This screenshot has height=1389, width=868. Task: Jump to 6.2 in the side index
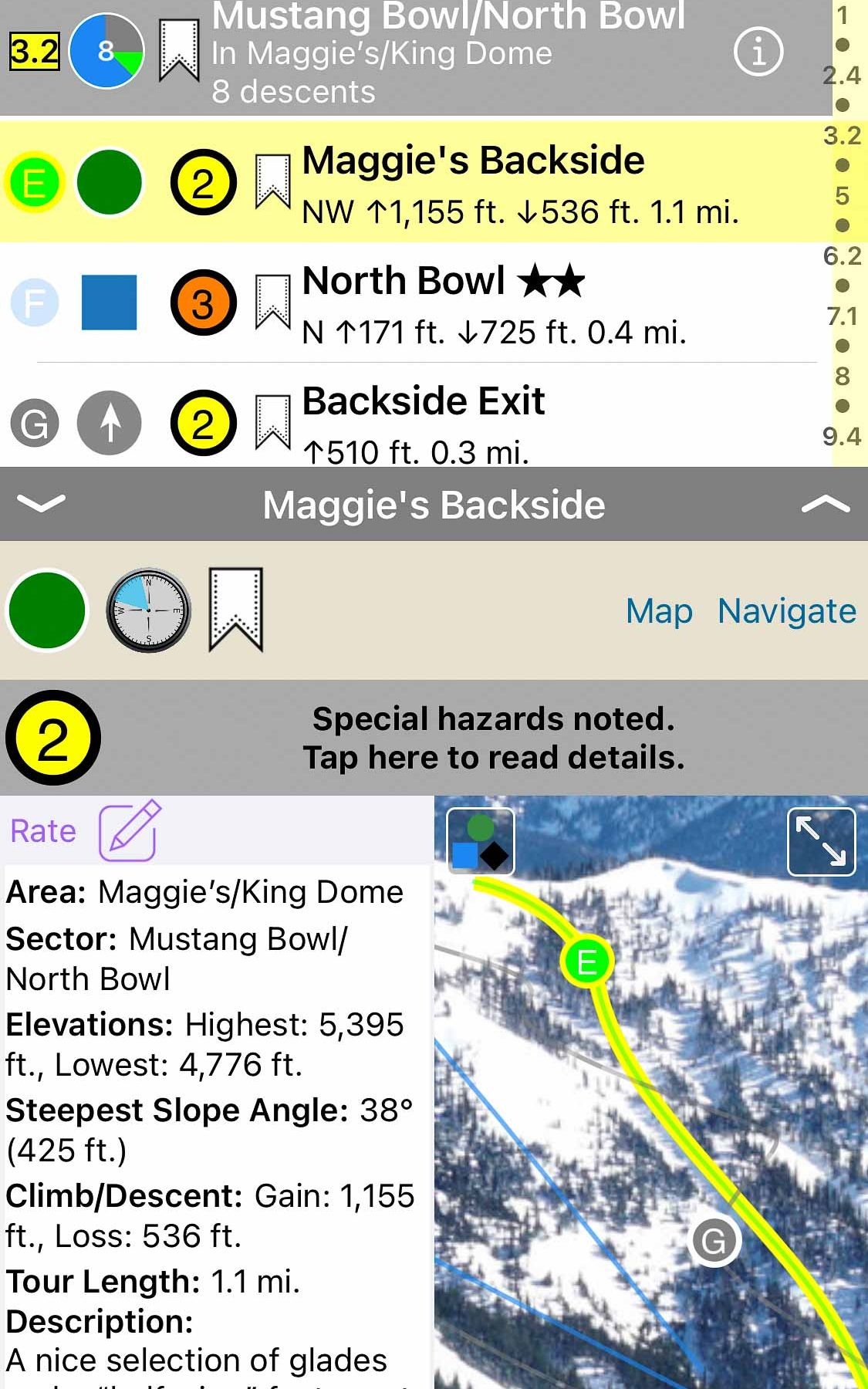(842, 256)
